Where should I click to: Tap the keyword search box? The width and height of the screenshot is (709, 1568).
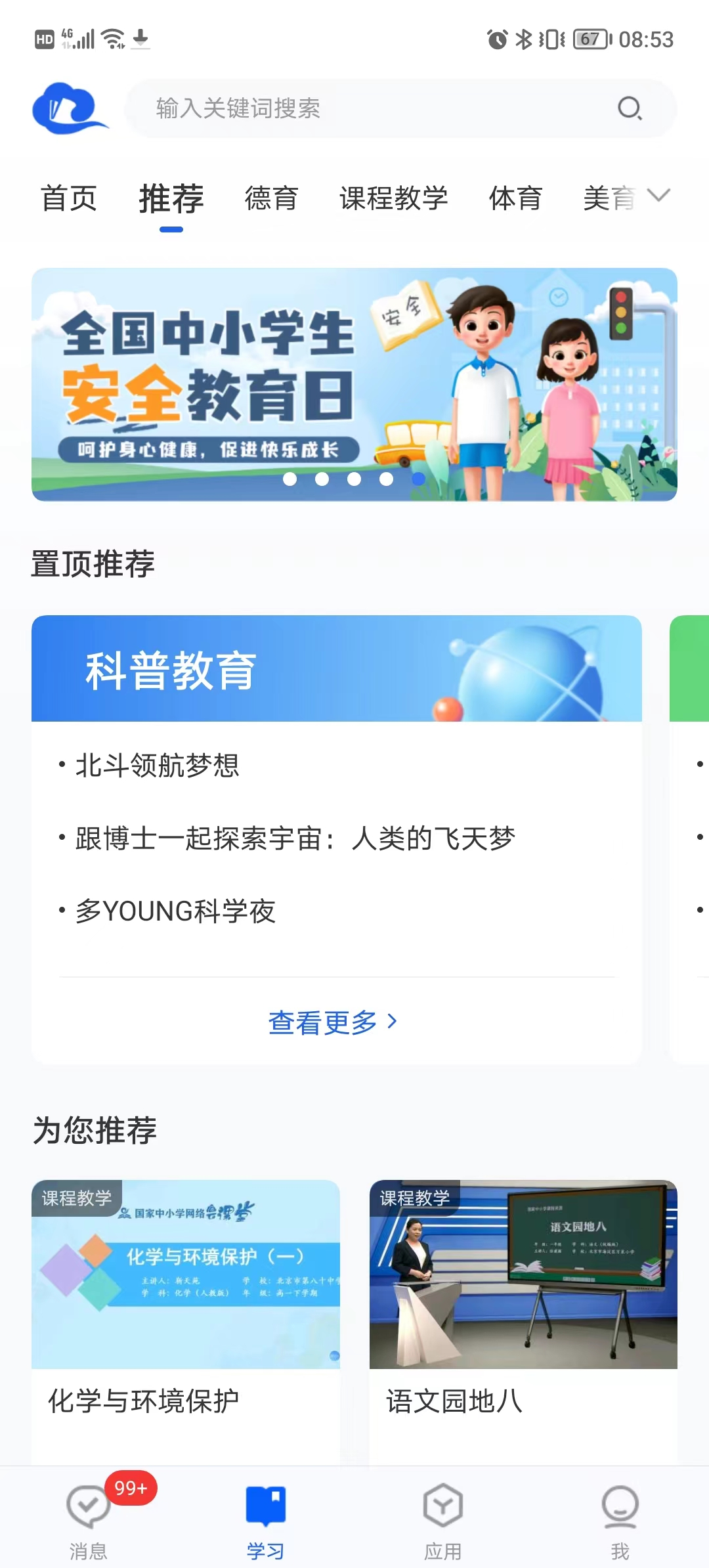[x=368, y=108]
